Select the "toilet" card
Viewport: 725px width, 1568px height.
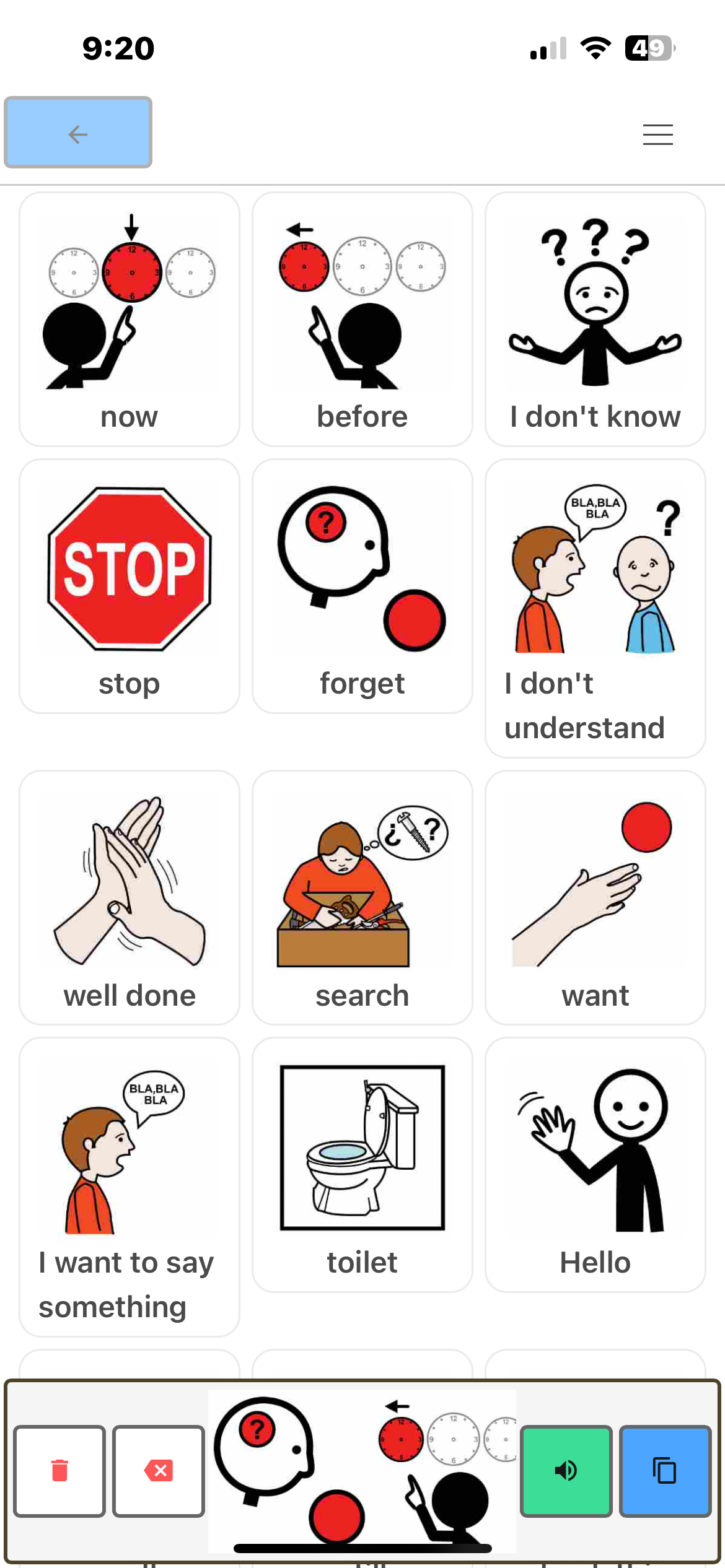(362, 1164)
